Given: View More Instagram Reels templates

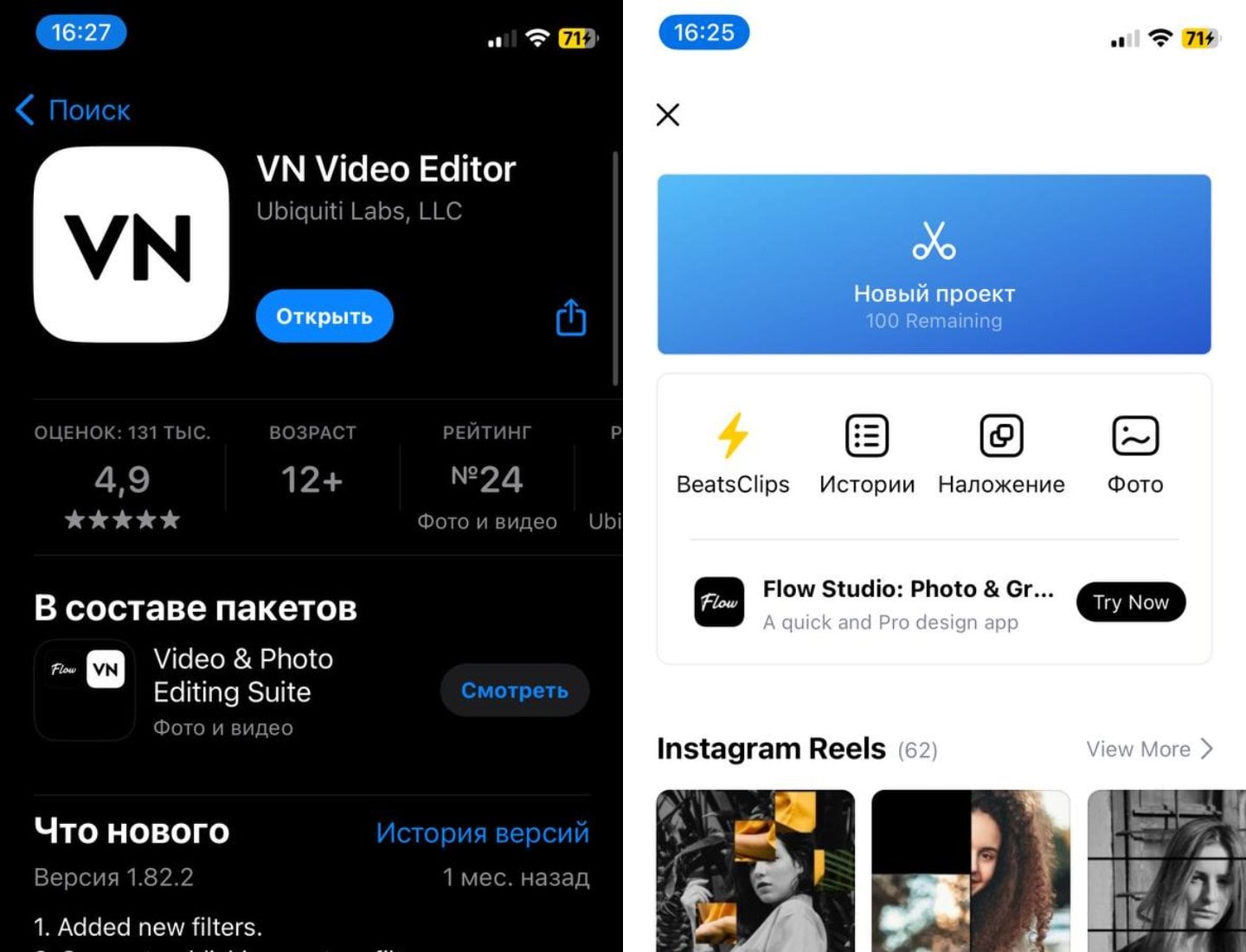Looking at the screenshot, I should (x=1149, y=749).
